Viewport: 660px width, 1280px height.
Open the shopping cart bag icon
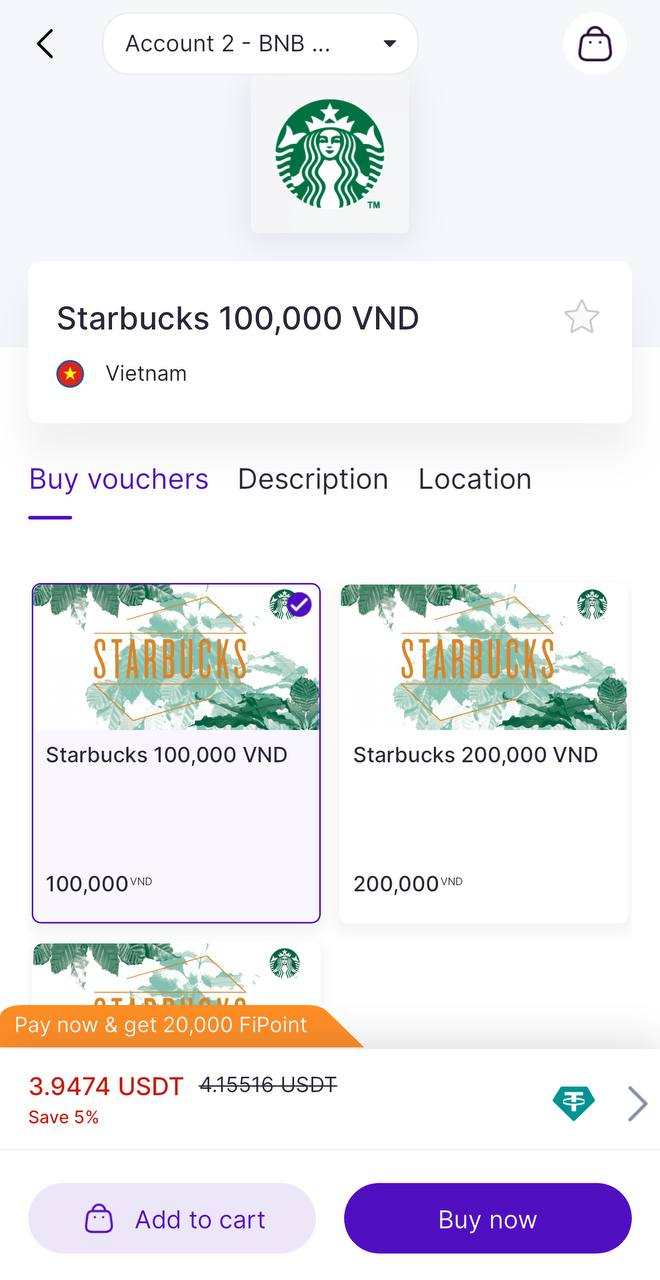pos(595,44)
